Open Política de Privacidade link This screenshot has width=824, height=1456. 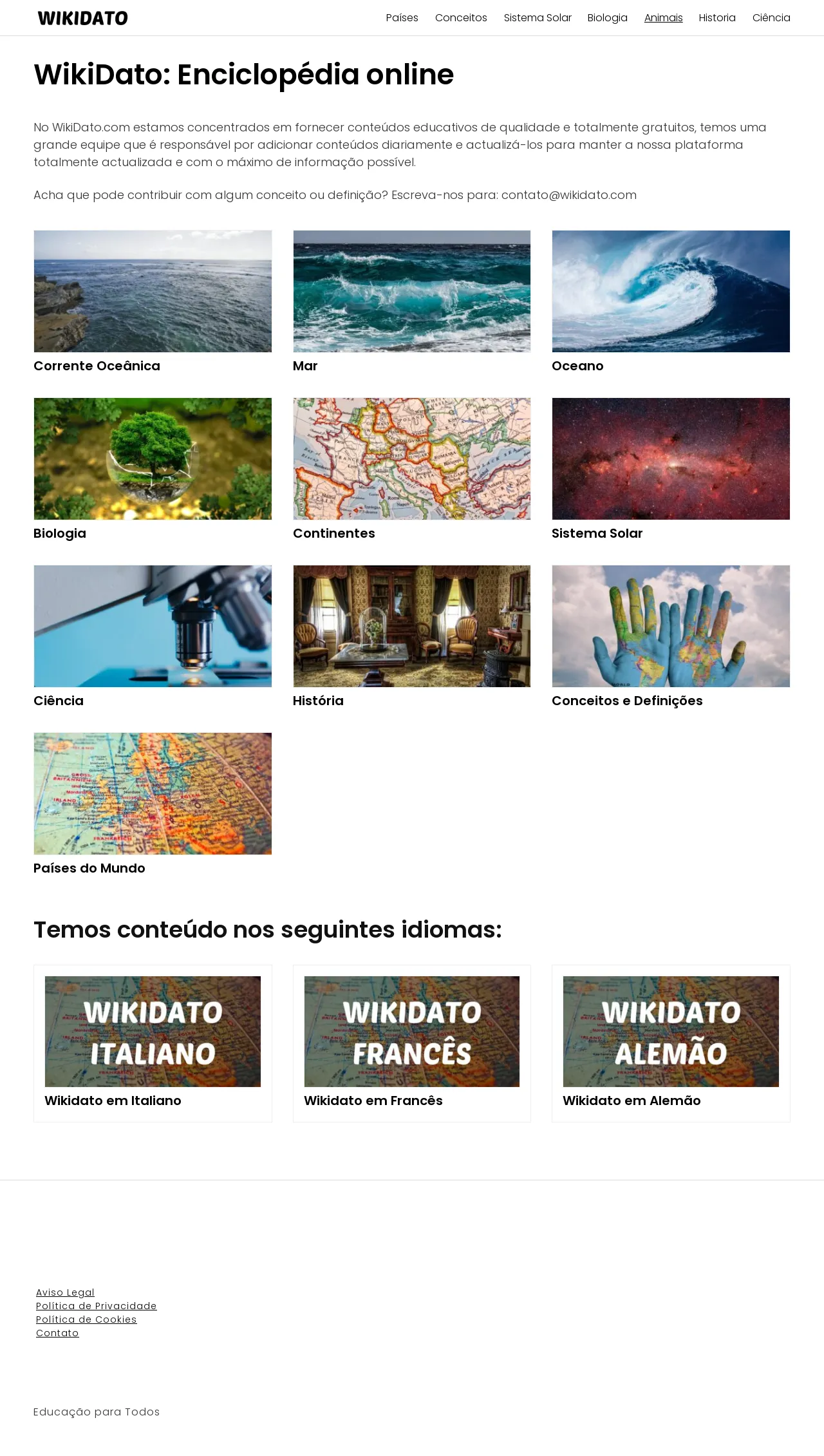click(x=96, y=1305)
